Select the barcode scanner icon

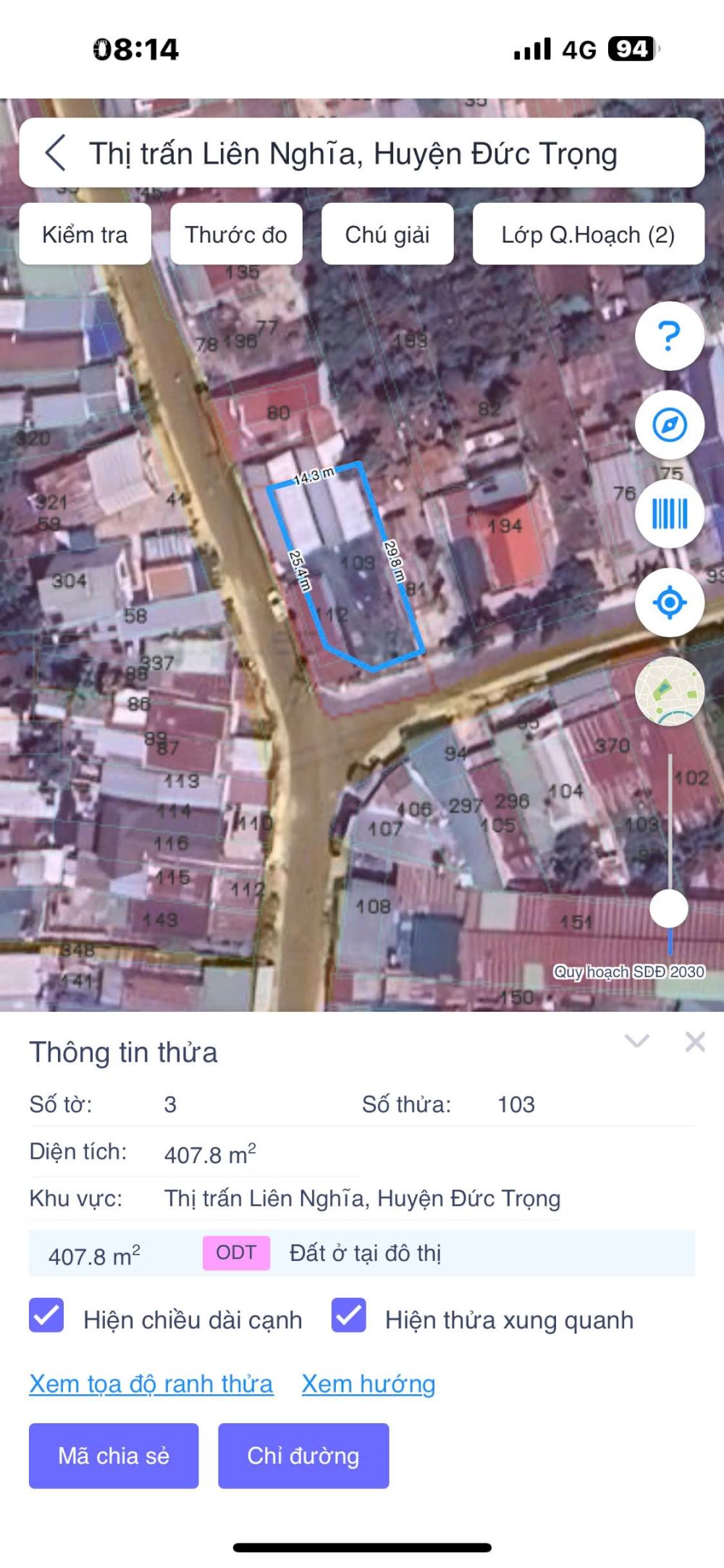[x=669, y=516]
